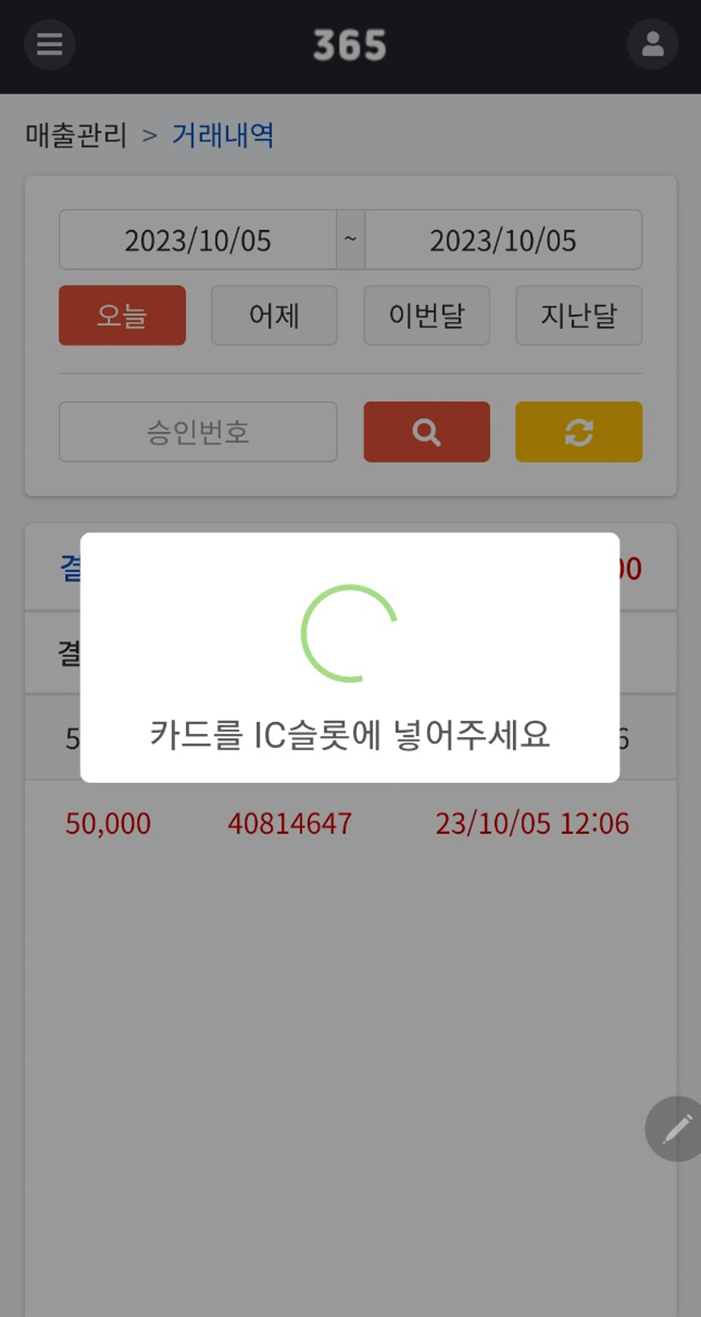Choose the 오늘 date filter
The height and width of the screenshot is (1317, 701).
click(122, 316)
